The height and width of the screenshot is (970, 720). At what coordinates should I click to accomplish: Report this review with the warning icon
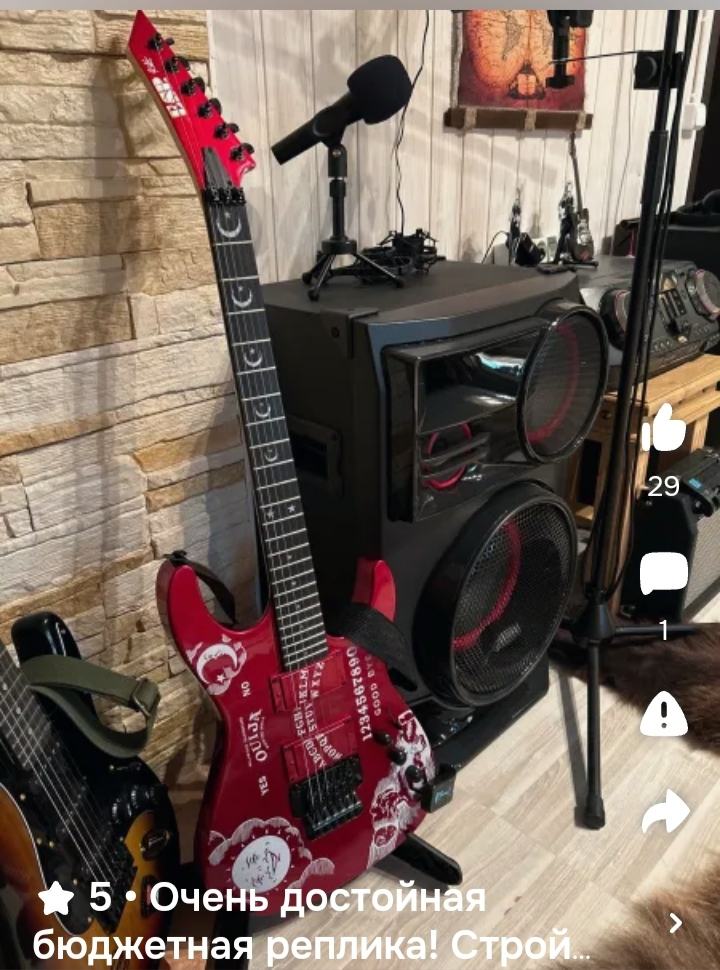click(664, 714)
